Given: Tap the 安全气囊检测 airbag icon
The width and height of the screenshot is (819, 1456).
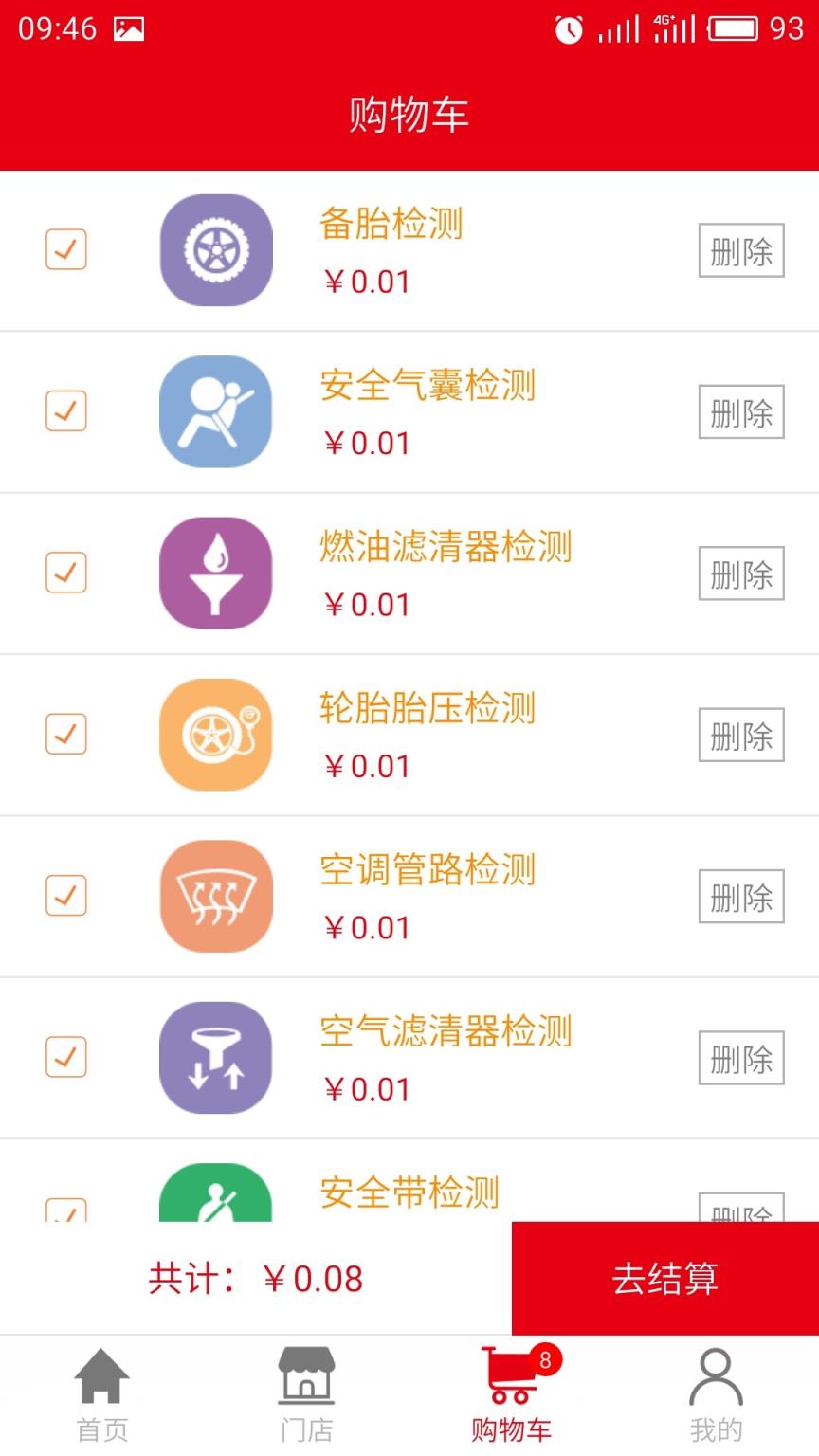Looking at the screenshot, I should [216, 411].
